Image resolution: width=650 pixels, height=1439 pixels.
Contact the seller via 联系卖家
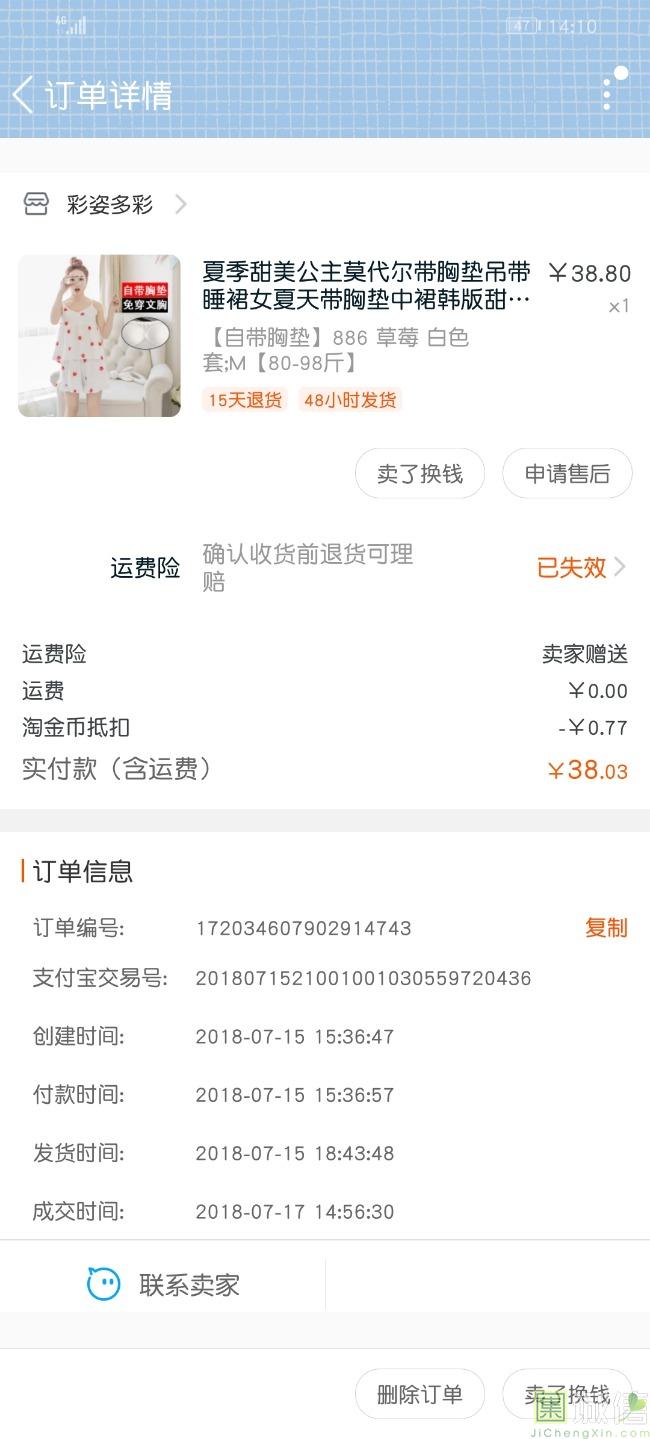coord(163,1285)
